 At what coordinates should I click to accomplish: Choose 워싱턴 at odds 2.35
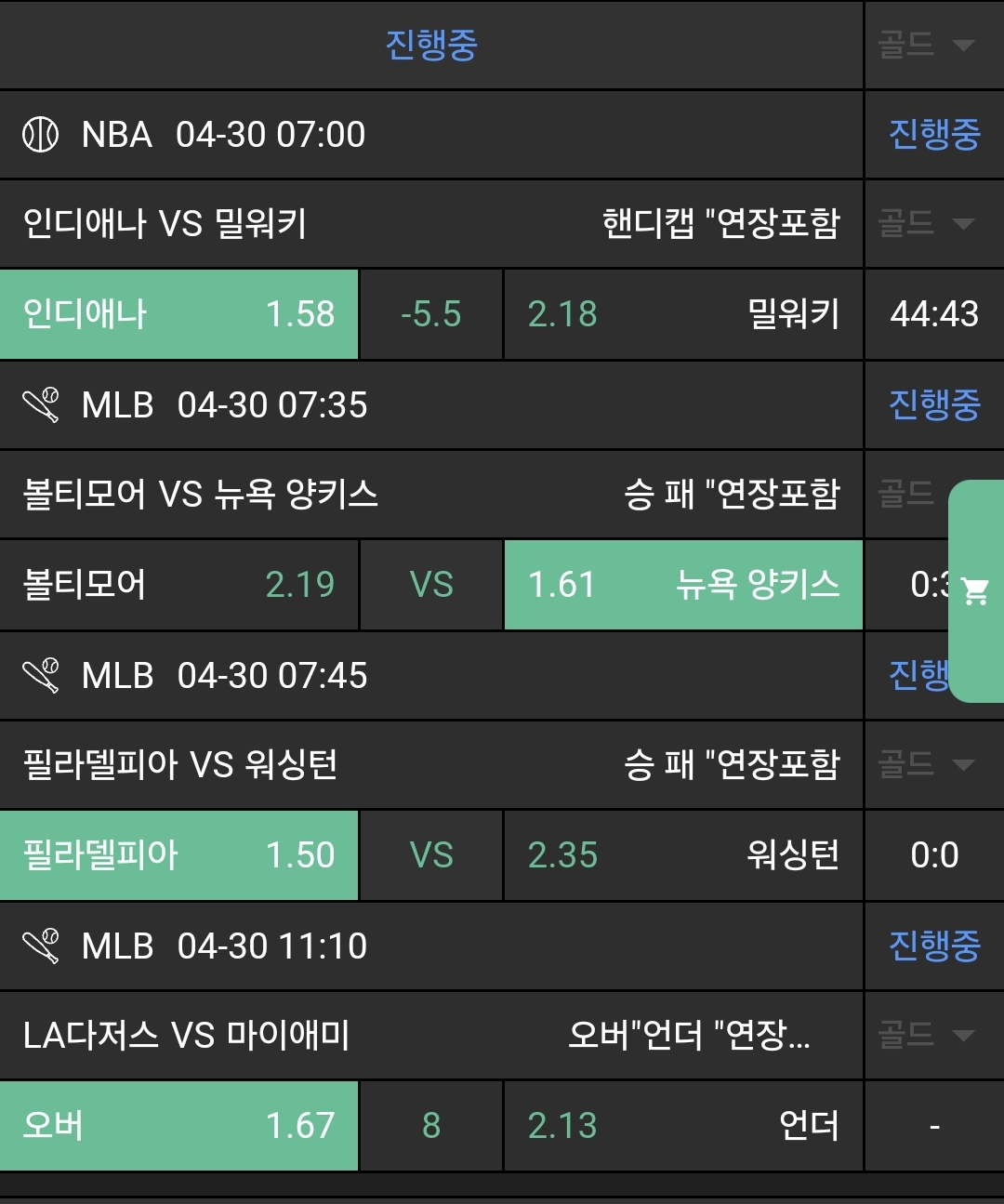coord(683,855)
